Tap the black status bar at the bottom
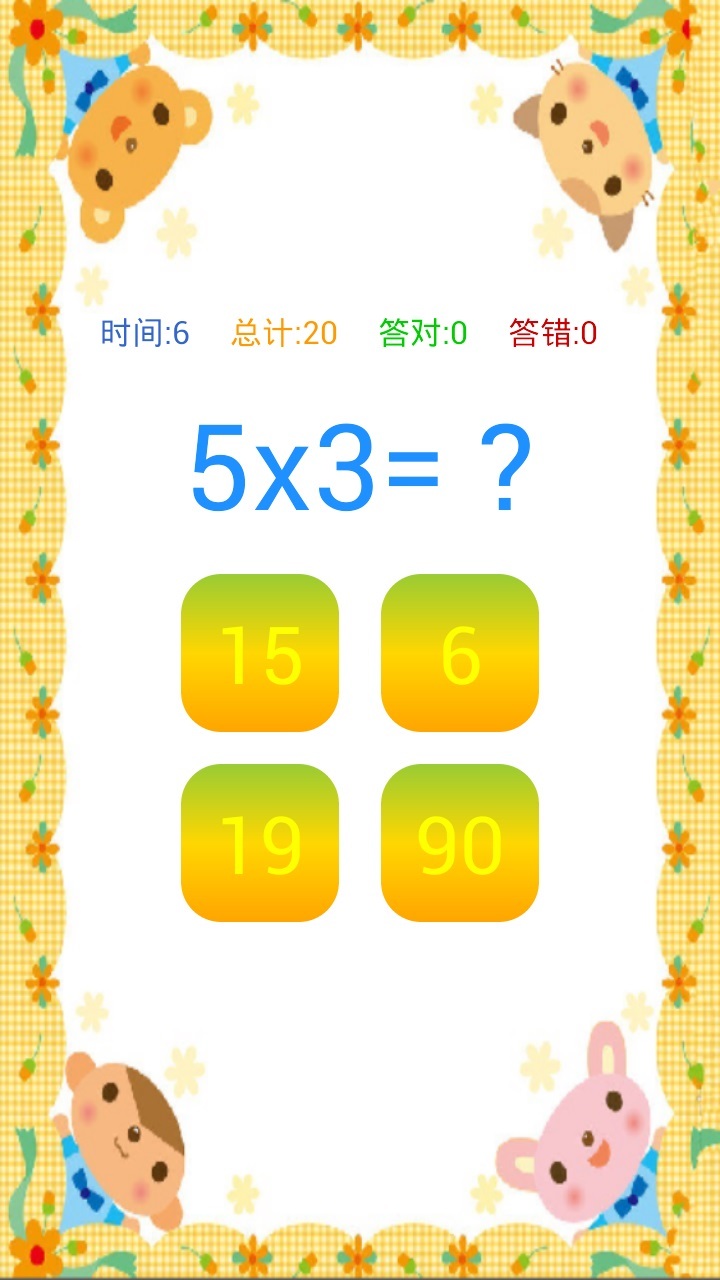720x1280 pixels. click(x=360, y=1270)
